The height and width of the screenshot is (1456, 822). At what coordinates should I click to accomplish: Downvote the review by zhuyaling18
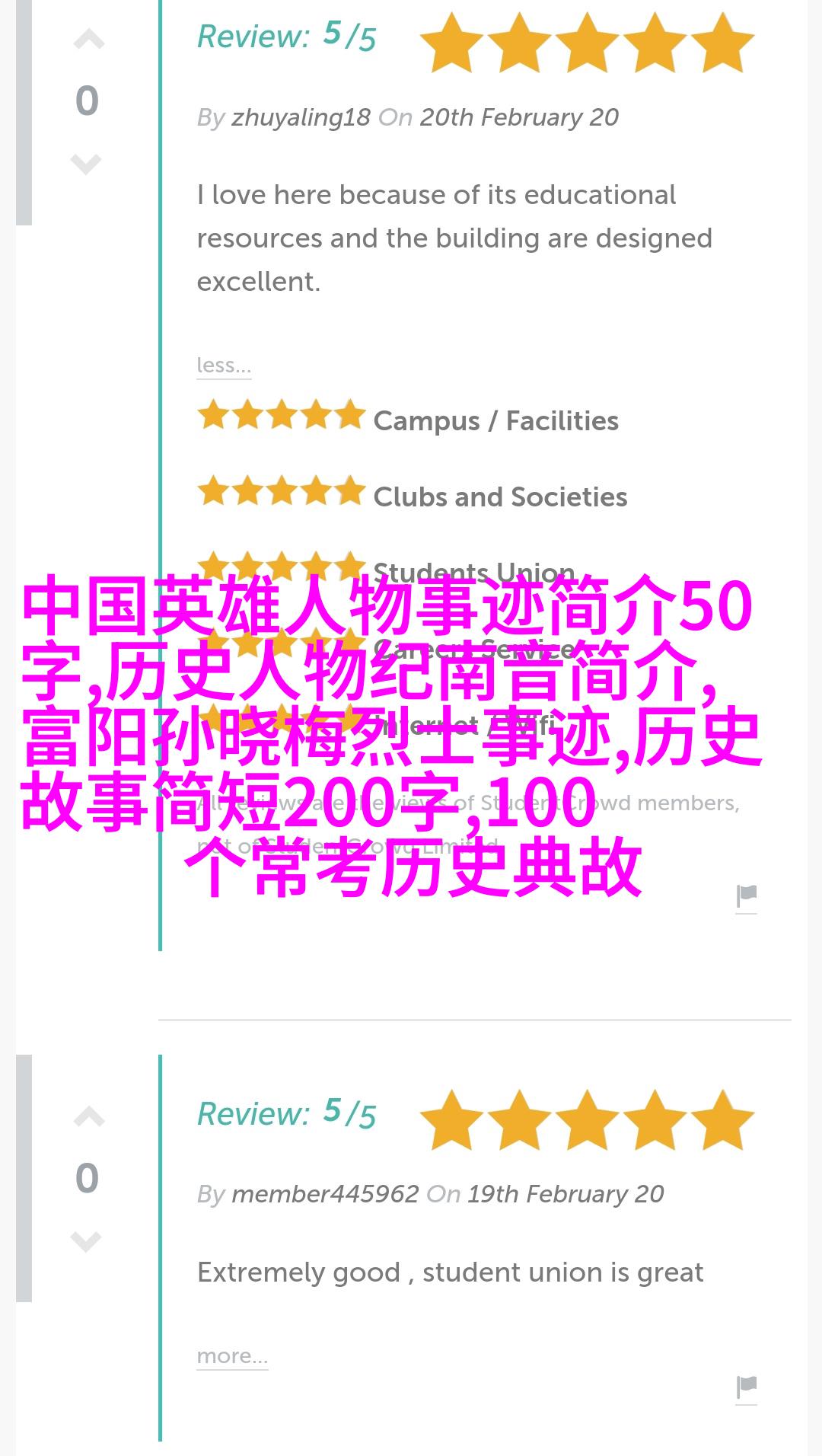(x=86, y=163)
